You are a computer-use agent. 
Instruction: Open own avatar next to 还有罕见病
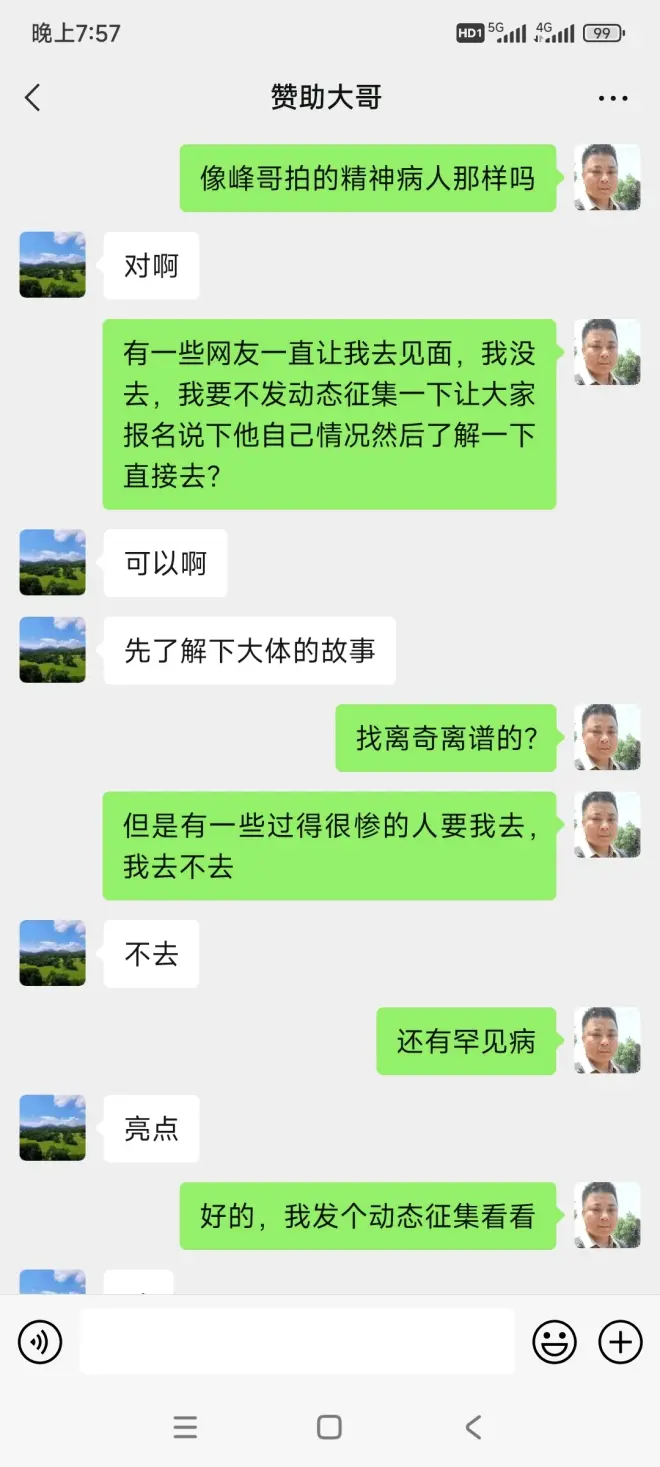pyautogui.click(x=607, y=1041)
